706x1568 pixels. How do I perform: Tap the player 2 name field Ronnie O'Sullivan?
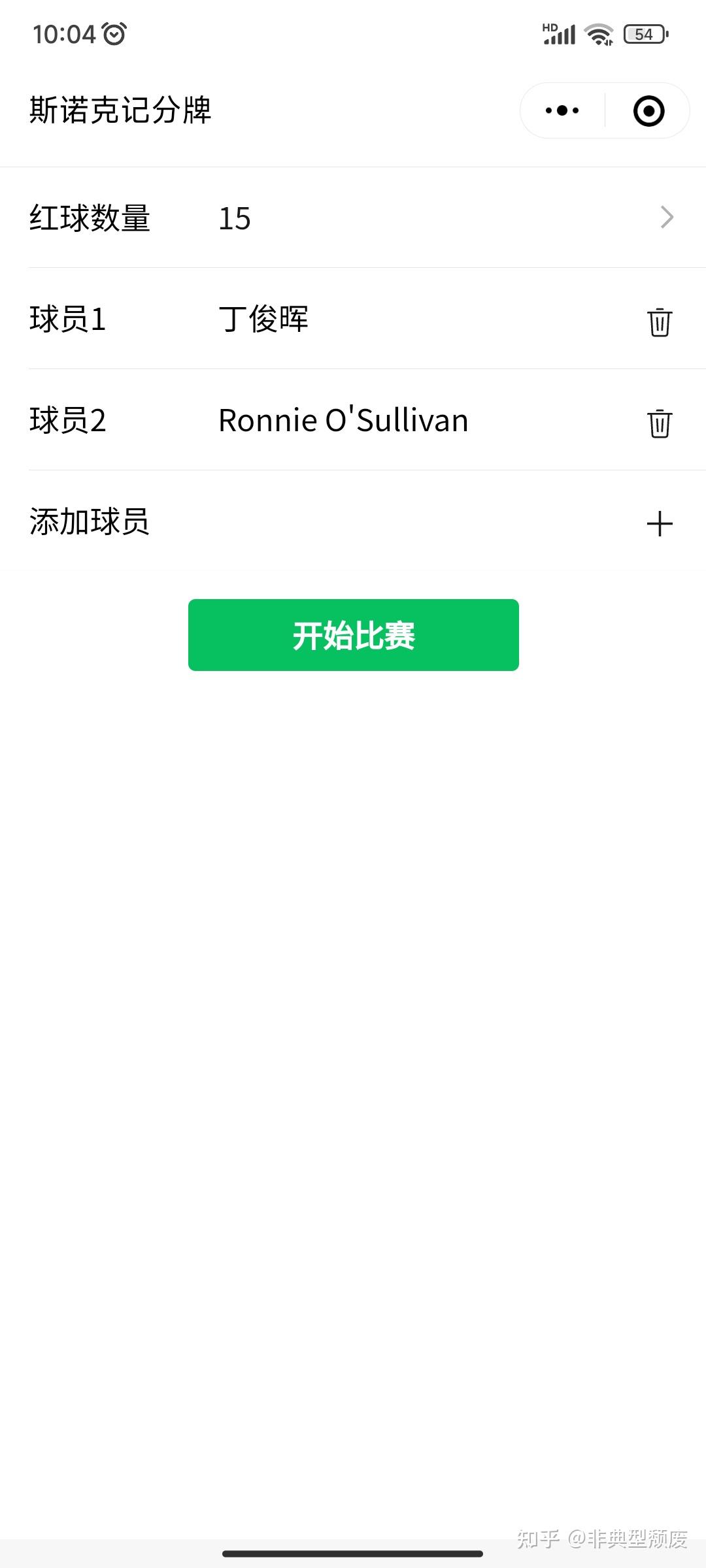click(343, 420)
